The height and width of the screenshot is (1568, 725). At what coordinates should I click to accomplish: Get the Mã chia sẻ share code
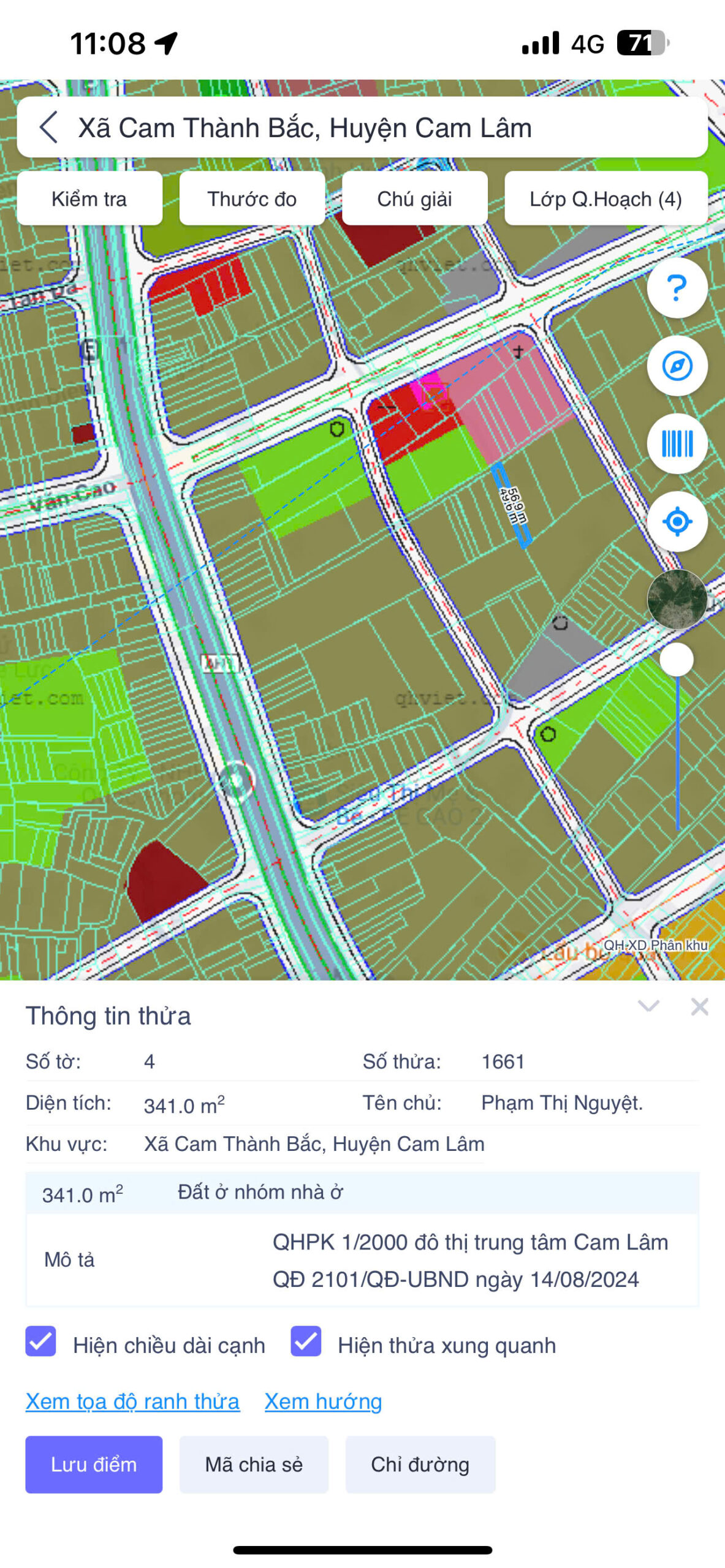254,1464
